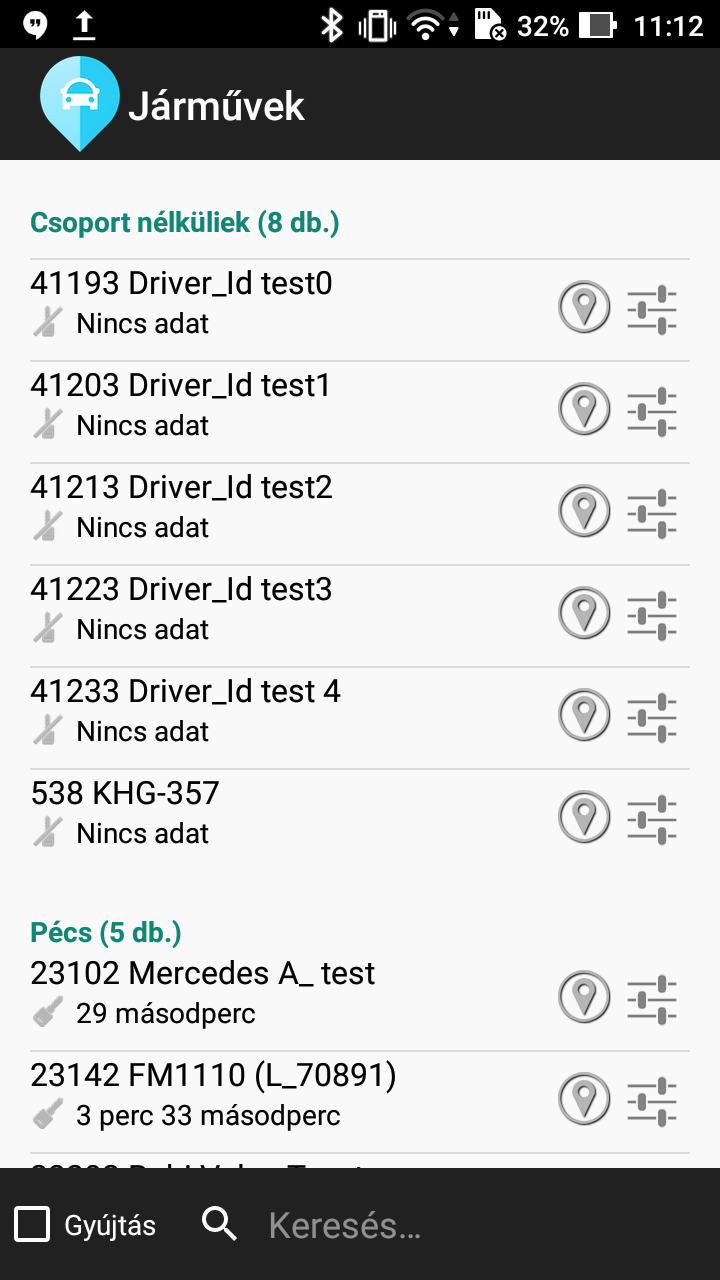720x1280 pixels.
Task: Tap map pin for 41213 Driver_Id test2
Action: pos(583,511)
